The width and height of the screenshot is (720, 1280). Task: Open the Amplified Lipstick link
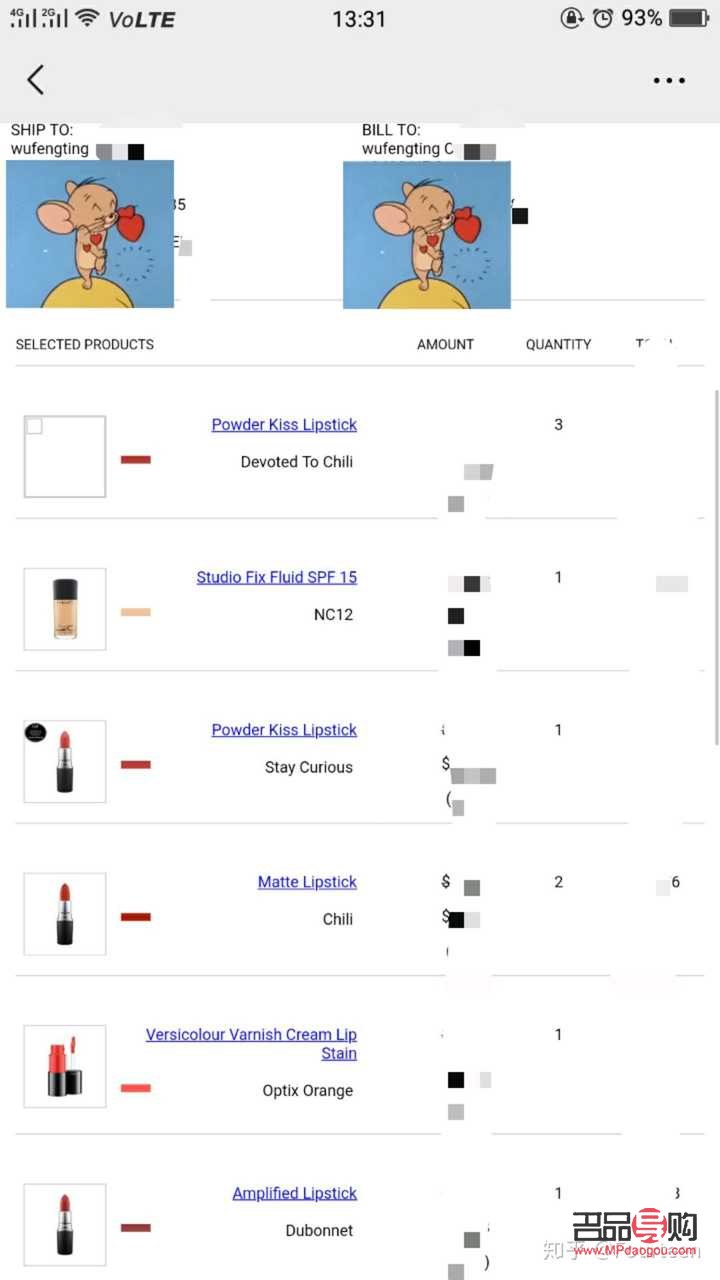pos(294,1193)
